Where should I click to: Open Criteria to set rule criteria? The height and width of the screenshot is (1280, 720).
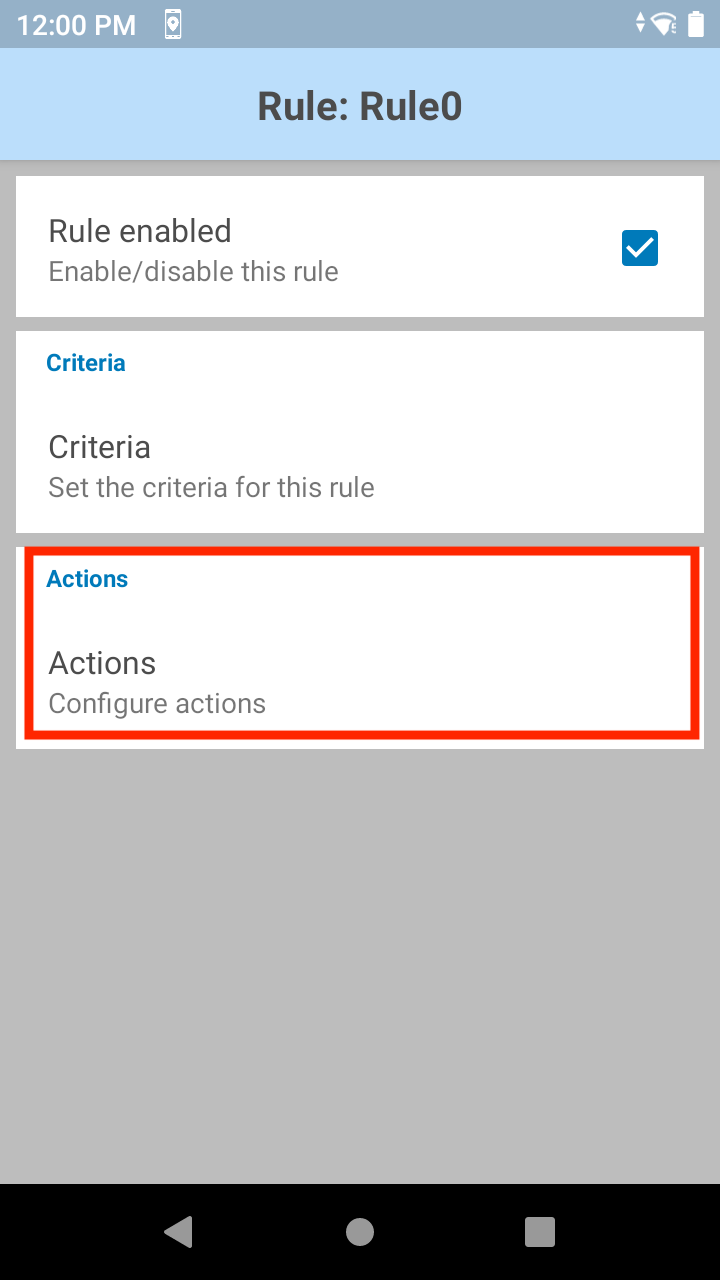tap(360, 466)
